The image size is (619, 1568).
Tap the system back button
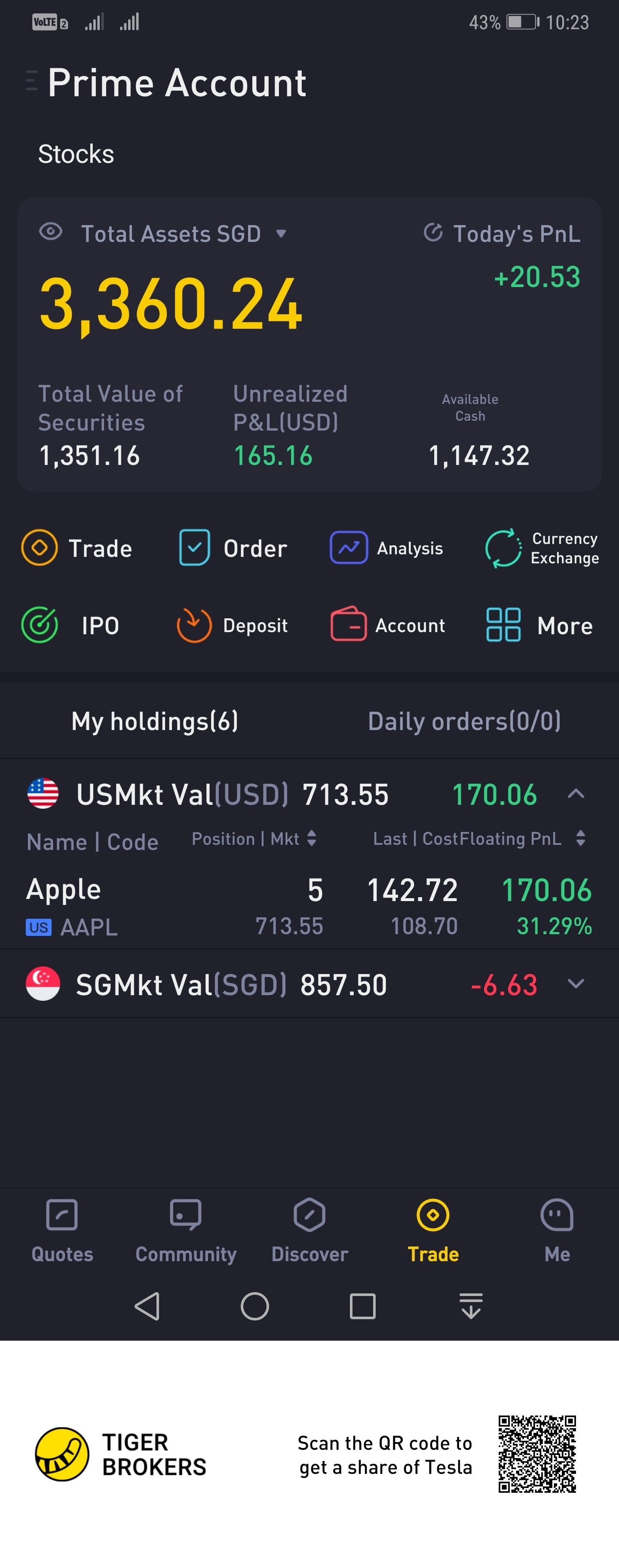pos(147,1305)
